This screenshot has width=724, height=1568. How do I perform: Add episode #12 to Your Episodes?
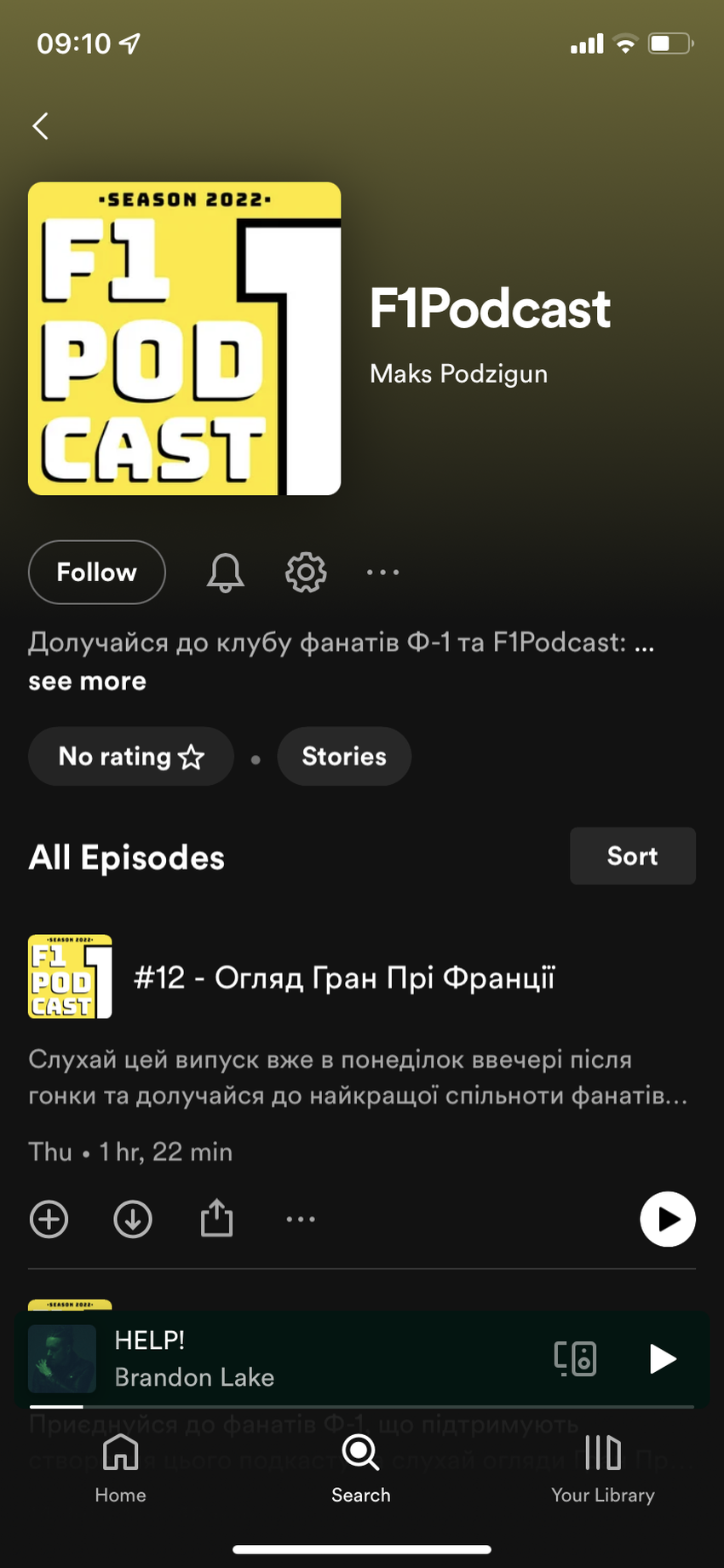pyautogui.click(x=49, y=1219)
